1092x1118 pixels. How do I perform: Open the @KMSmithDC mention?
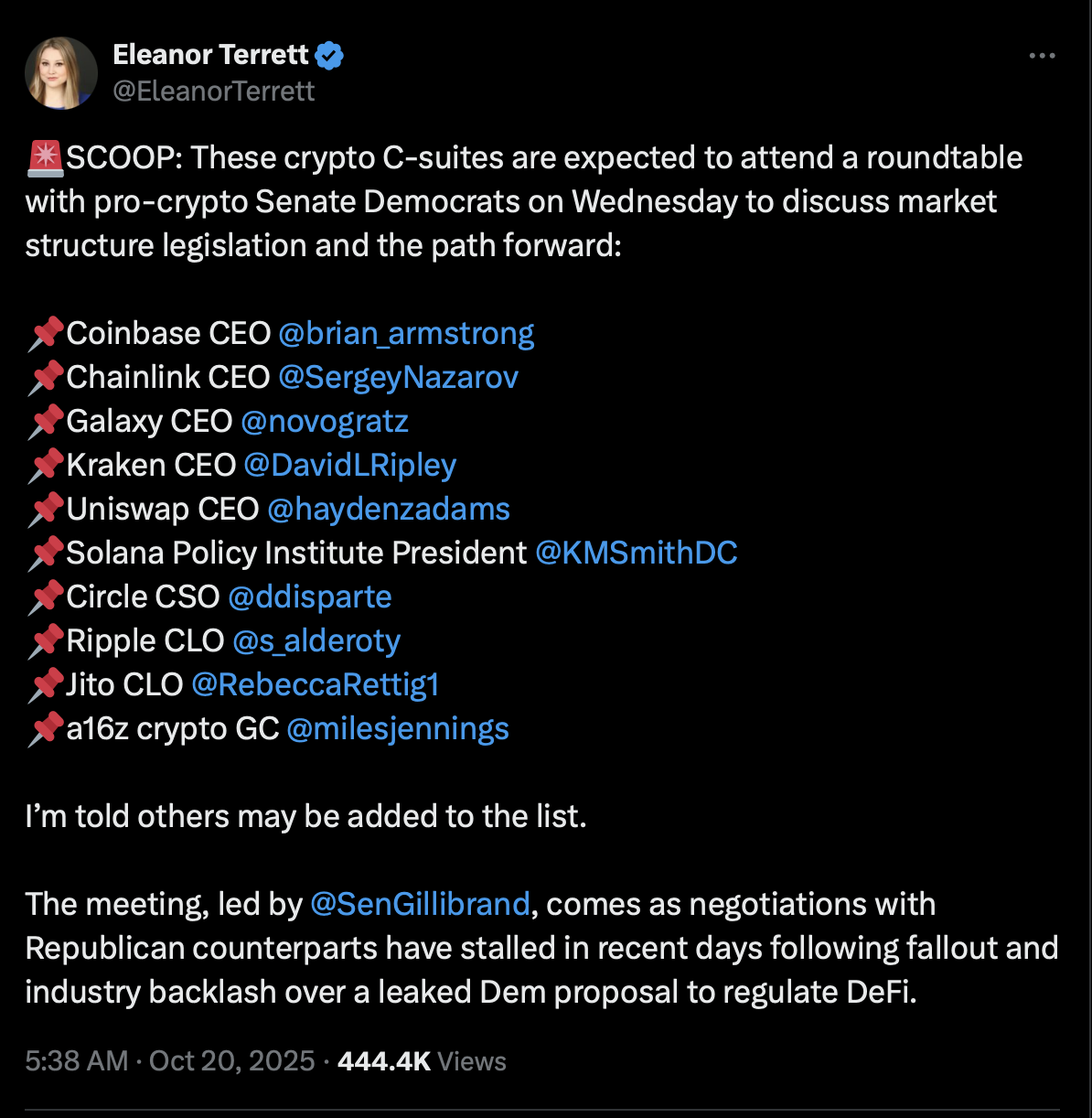[x=637, y=554]
